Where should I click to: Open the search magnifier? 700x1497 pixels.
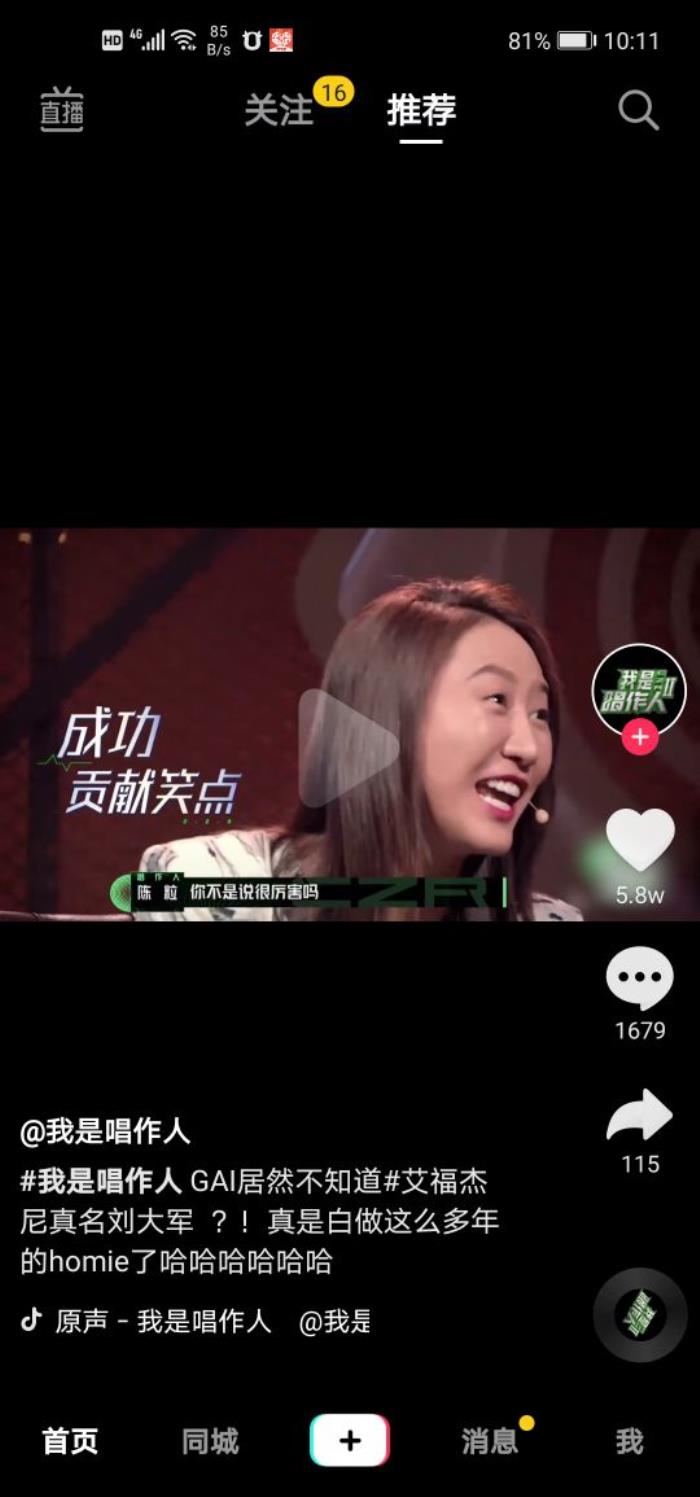pyautogui.click(x=638, y=111)
